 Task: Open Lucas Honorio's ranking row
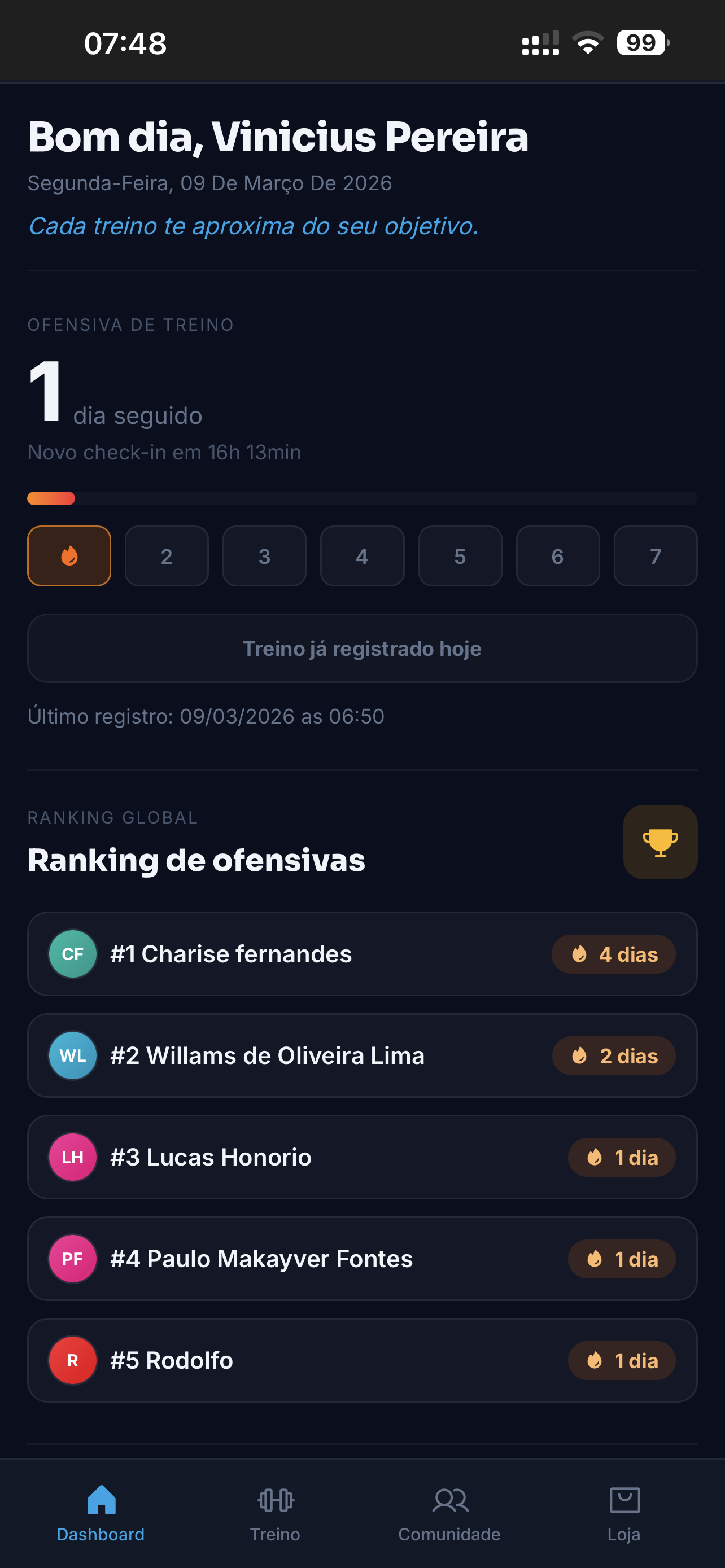coord(362,1157)
